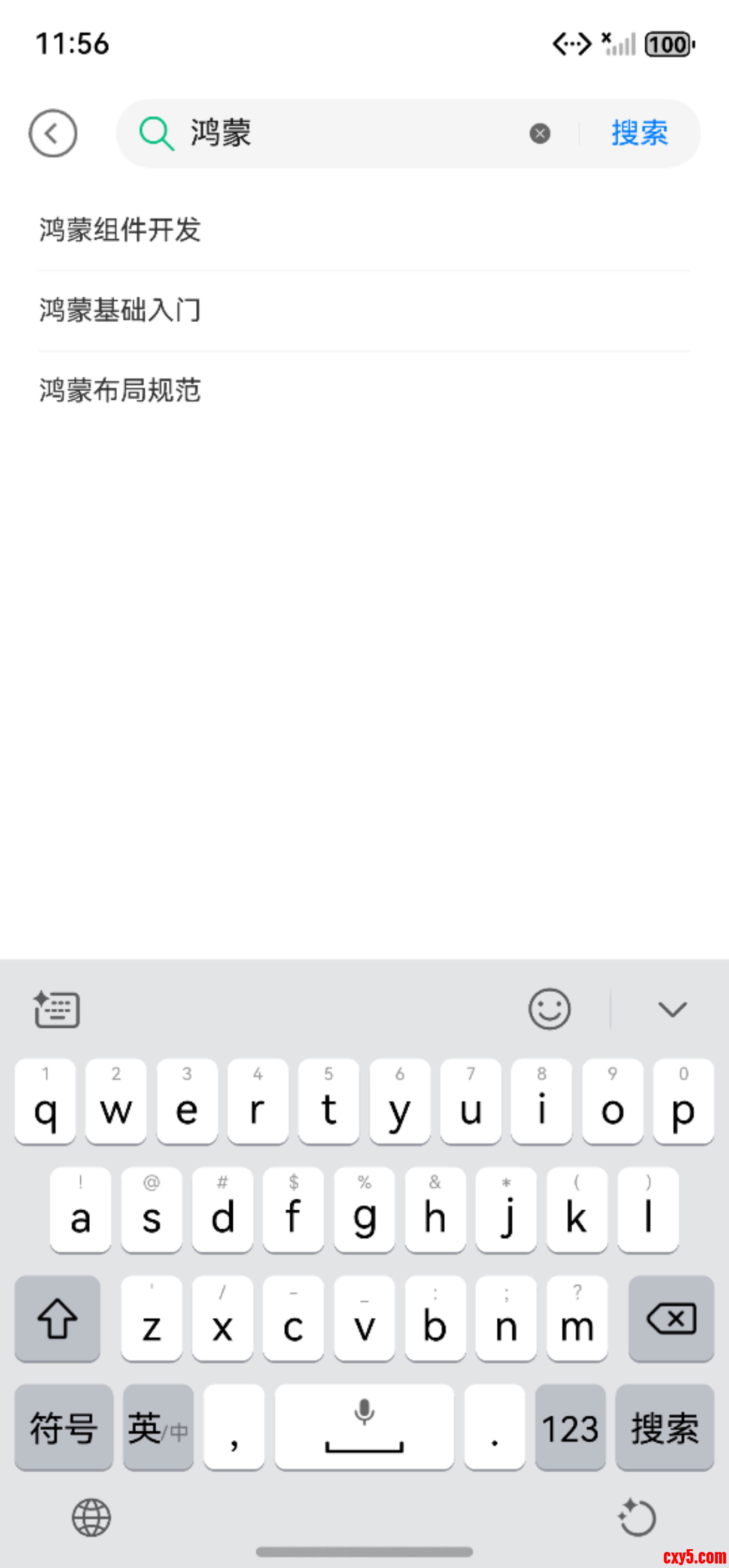729x1568 pixels.
Task: Open suggestion 鸿蒙基础入门
Action: pyautogui.click(x=121, y=311)
